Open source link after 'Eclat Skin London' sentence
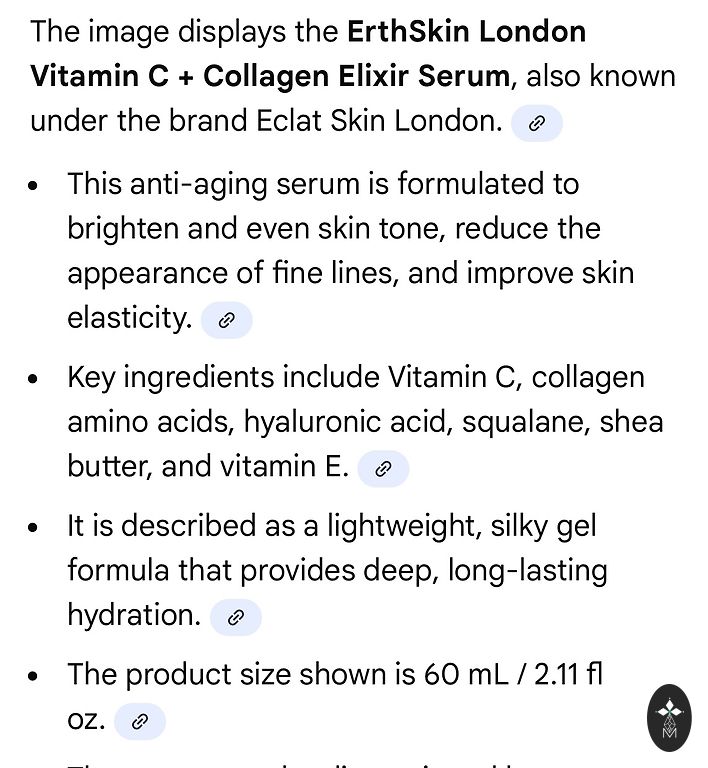Screen dimensions: 708x768 [x=536, y=124]
